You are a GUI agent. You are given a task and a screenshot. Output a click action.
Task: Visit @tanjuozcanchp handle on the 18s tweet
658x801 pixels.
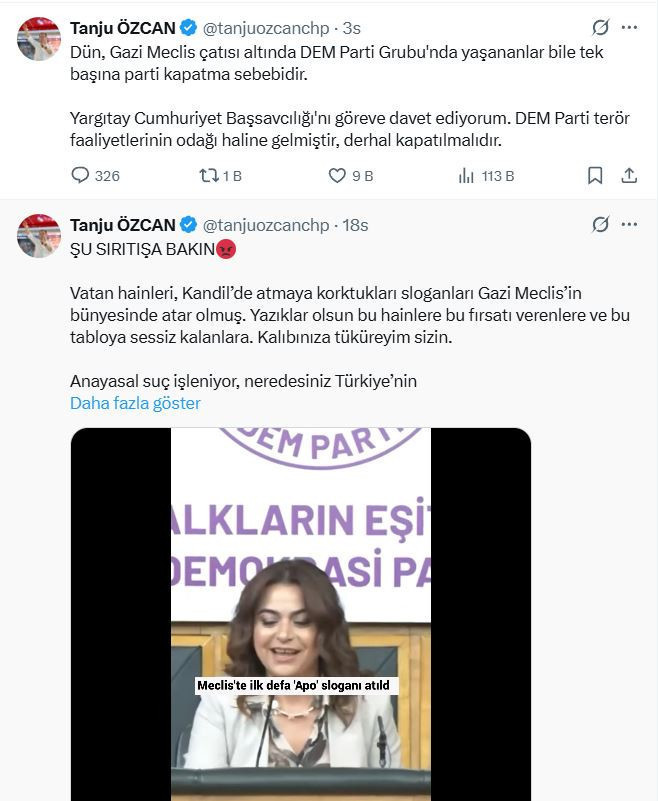[x=266, y=224]
